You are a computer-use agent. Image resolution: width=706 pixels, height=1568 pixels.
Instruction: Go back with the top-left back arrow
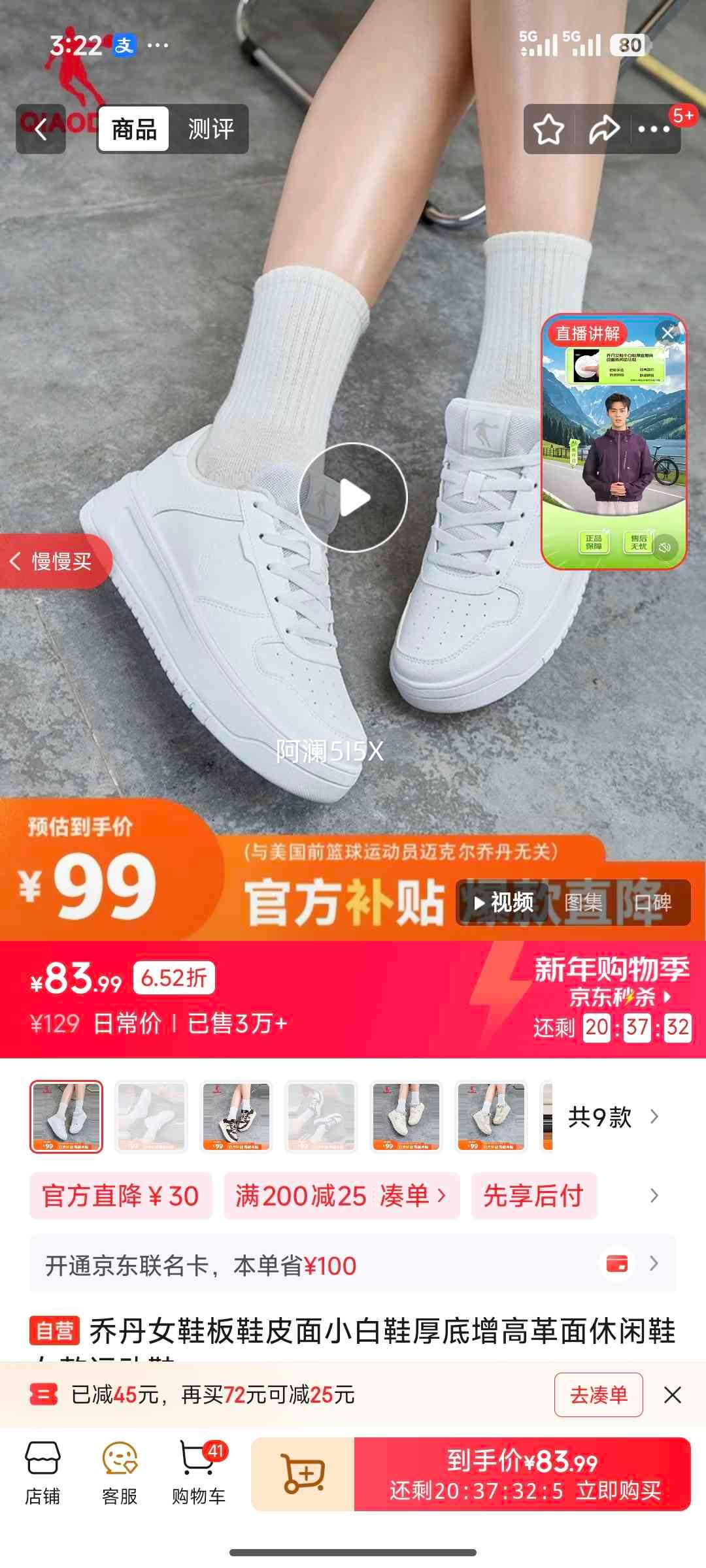tap(39, 129)
